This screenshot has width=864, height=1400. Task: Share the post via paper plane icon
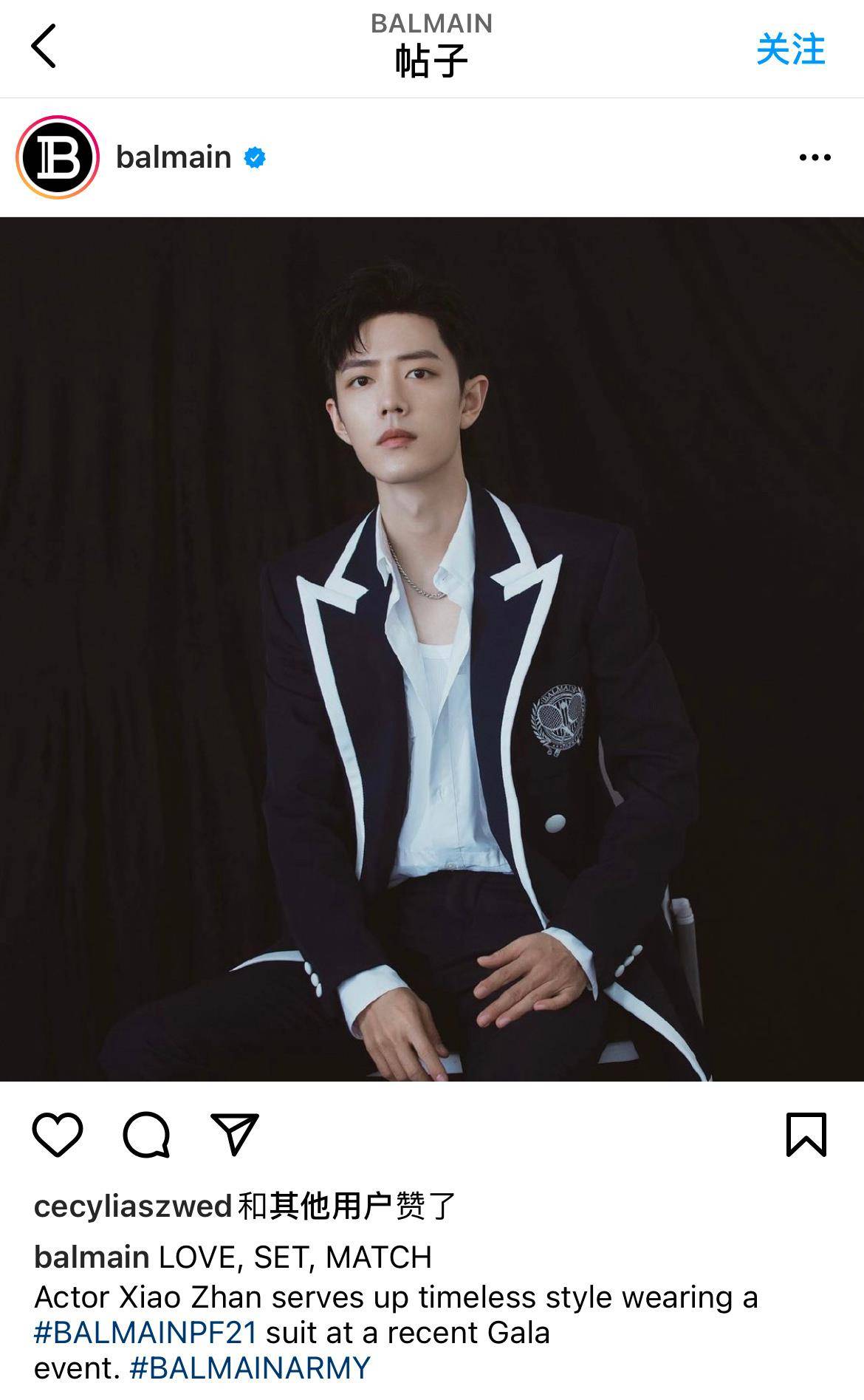click(x=235, y=1135)
